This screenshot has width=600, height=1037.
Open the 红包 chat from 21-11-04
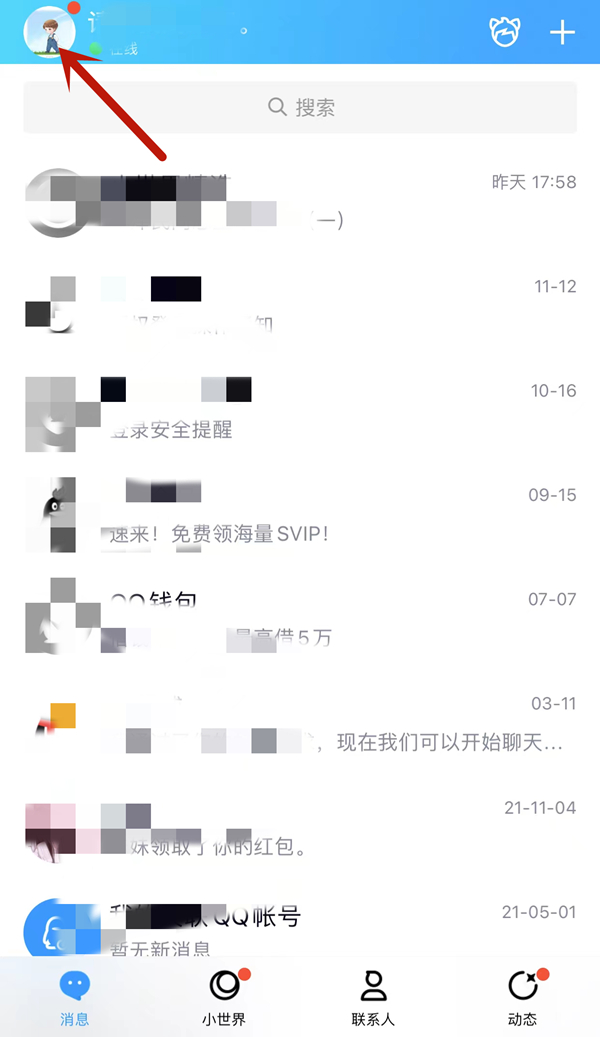click(x=300, y=828)
